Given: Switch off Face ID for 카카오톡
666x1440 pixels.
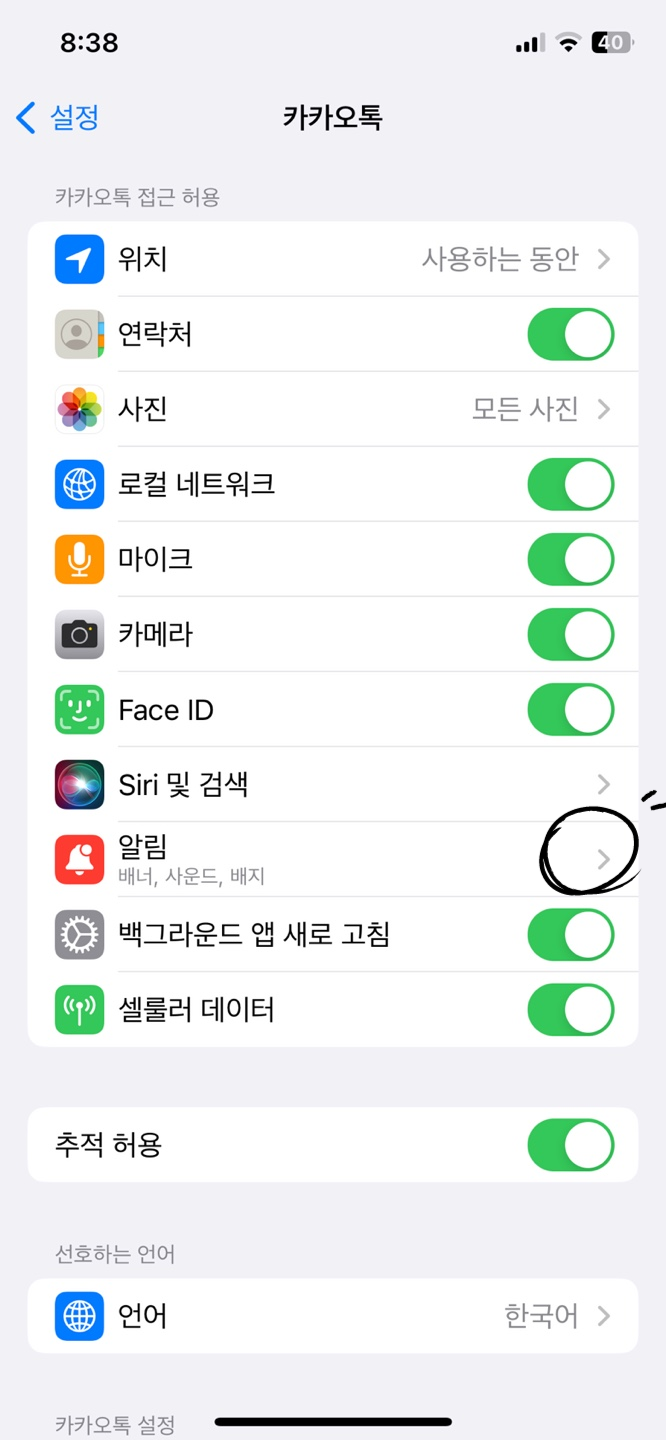Looking at the screenshot, I should tap(570, 710).
